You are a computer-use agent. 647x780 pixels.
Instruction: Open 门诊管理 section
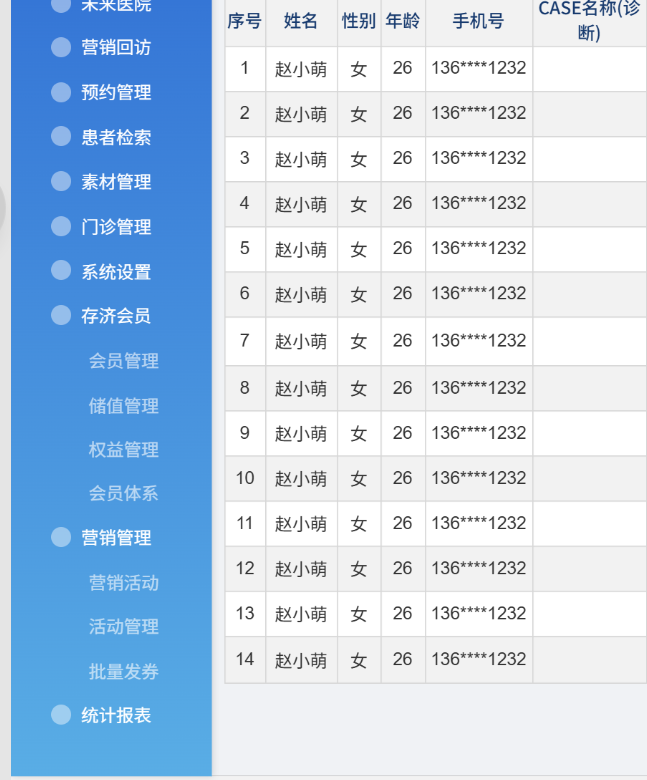pos(115,227)
